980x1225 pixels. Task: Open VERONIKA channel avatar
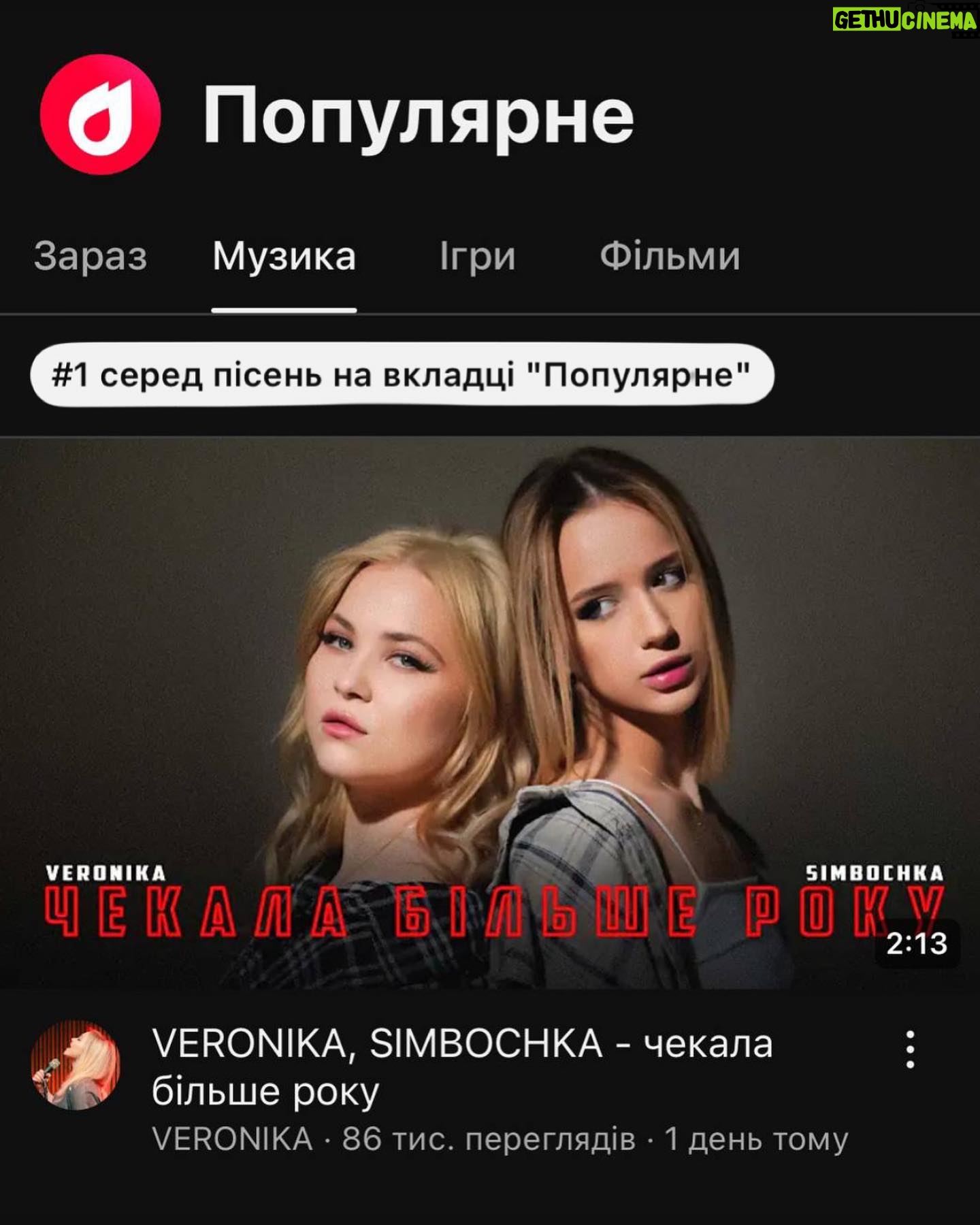(76, 1065)
